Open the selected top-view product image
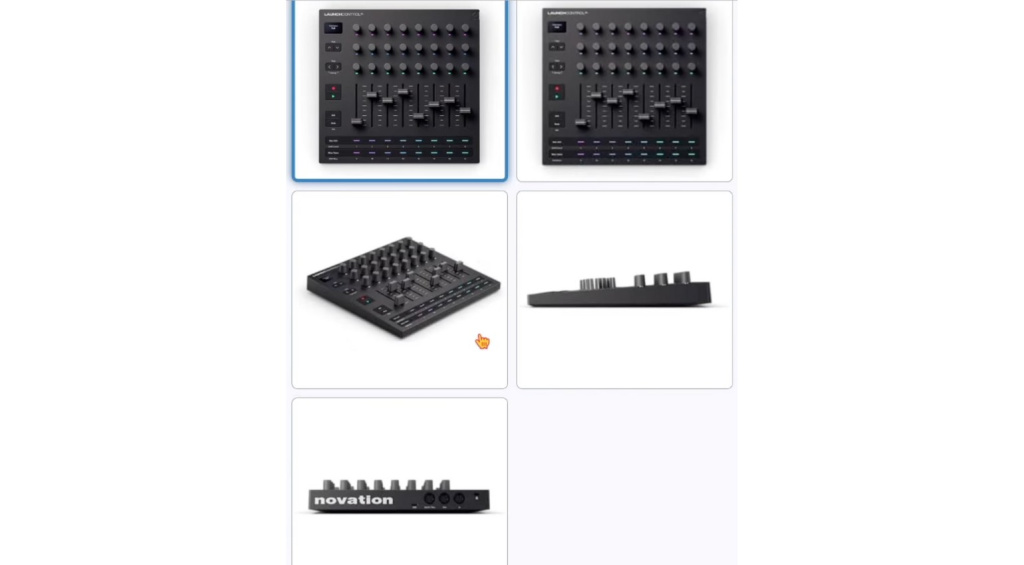 point(399,88)
